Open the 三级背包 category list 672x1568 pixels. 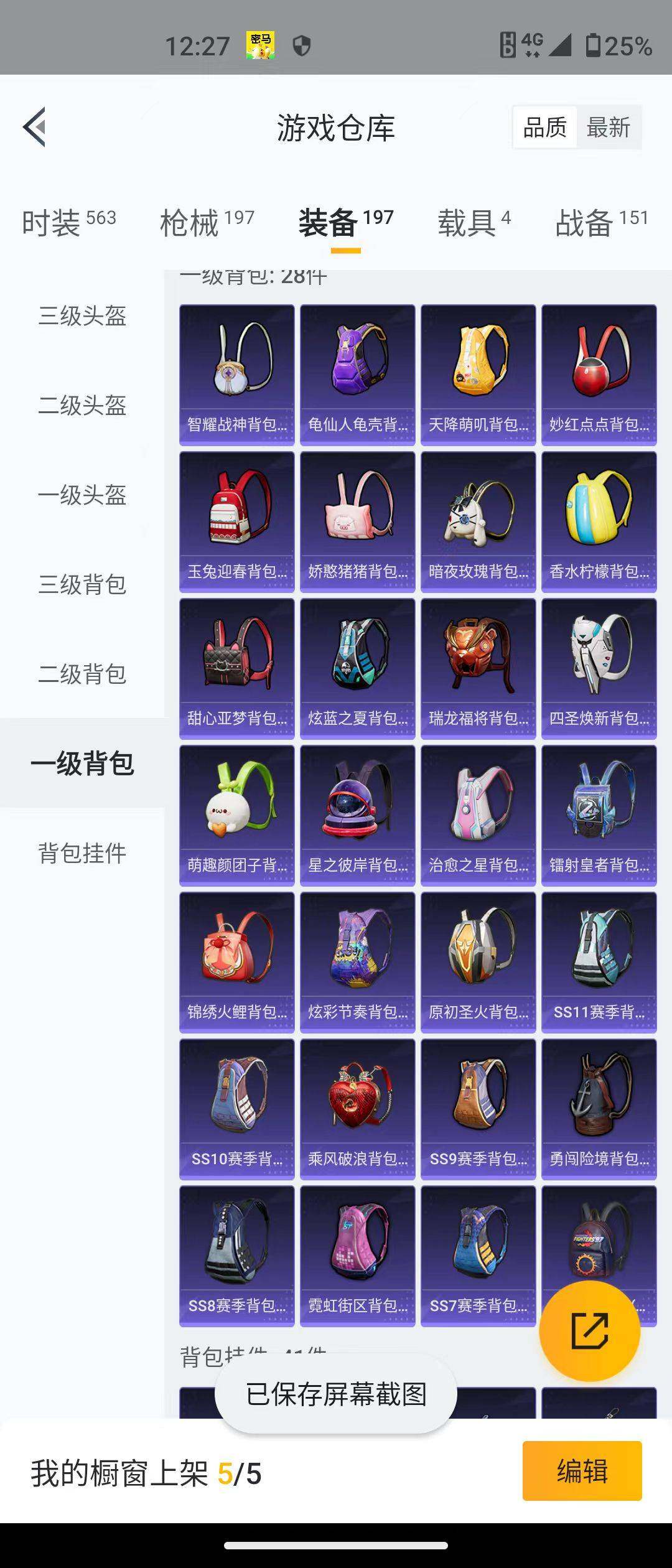pos(82,585)
